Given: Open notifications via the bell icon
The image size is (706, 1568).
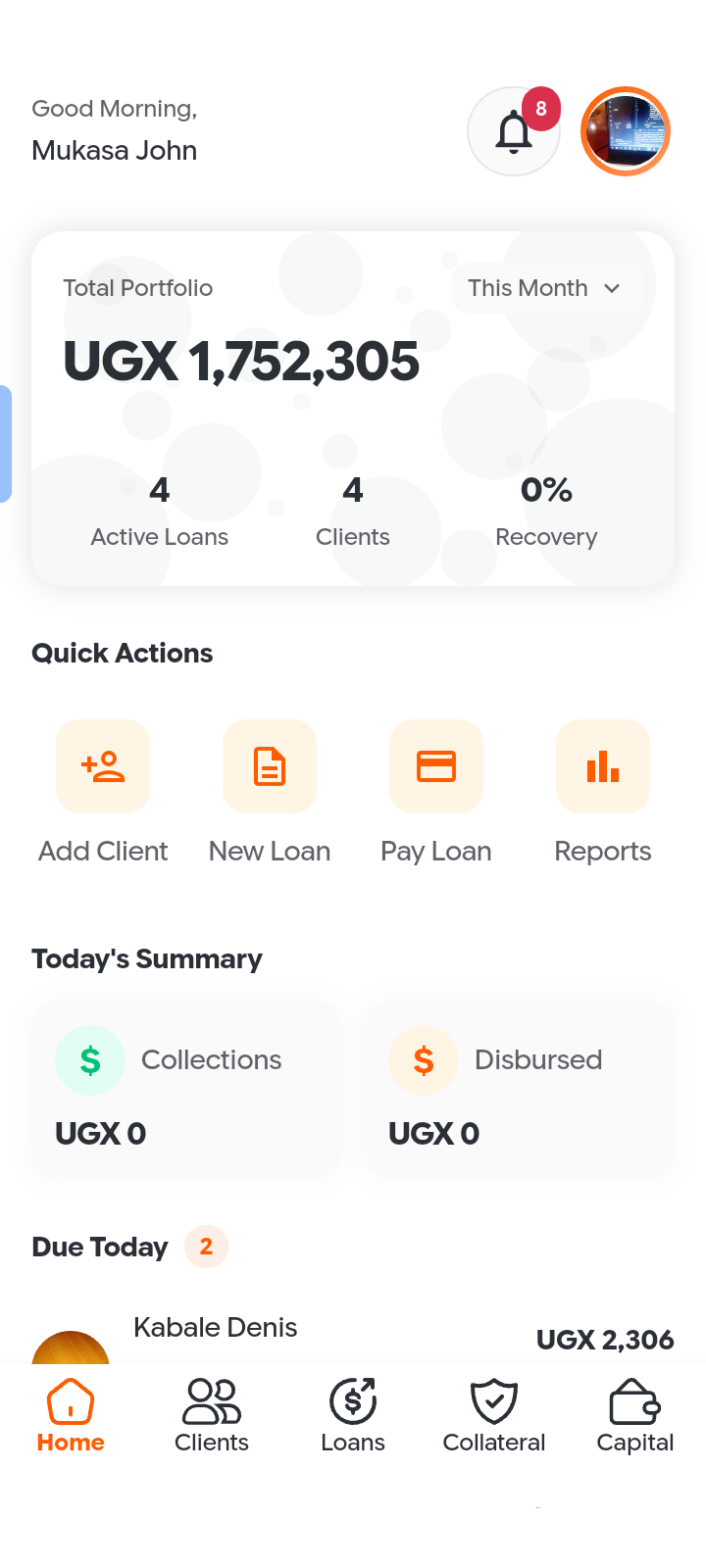Looking at the screenshot, I should coord(514,131).
